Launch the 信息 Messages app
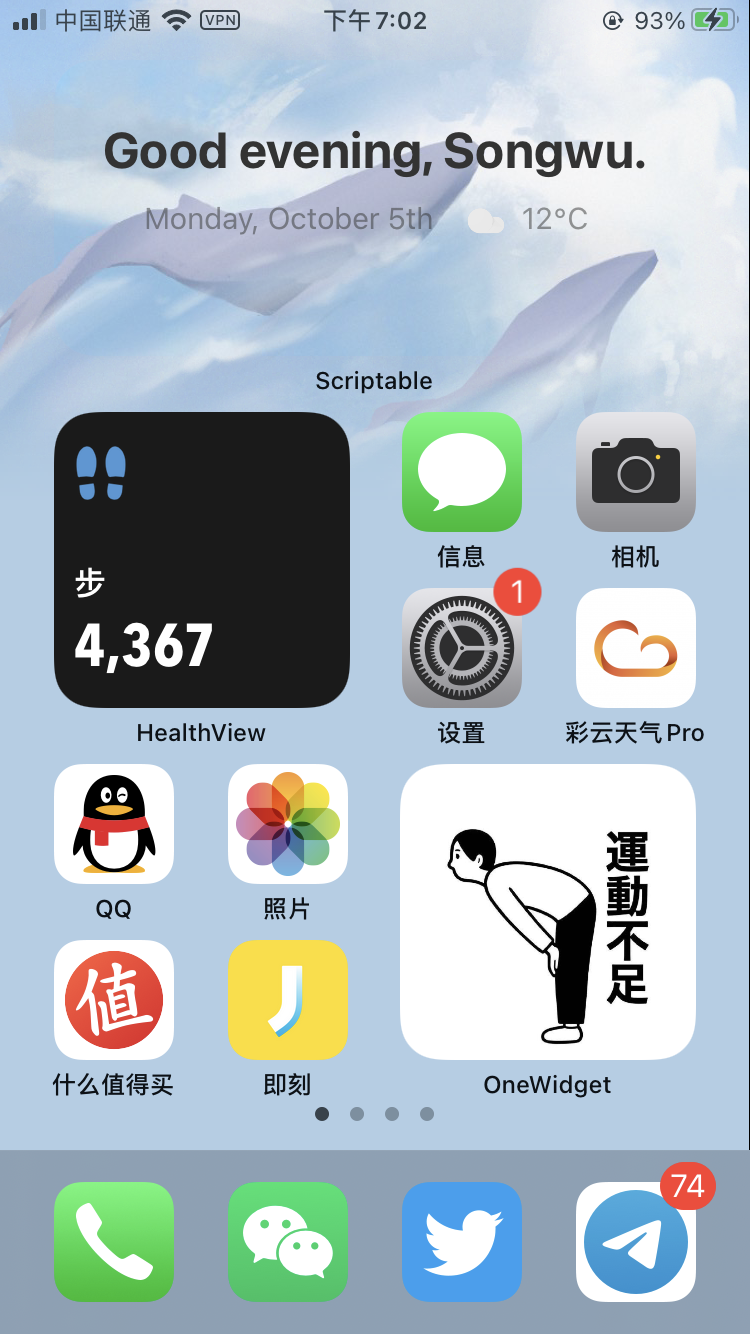The width and height of the screenshot is (750, 1334). coord(461,472)
